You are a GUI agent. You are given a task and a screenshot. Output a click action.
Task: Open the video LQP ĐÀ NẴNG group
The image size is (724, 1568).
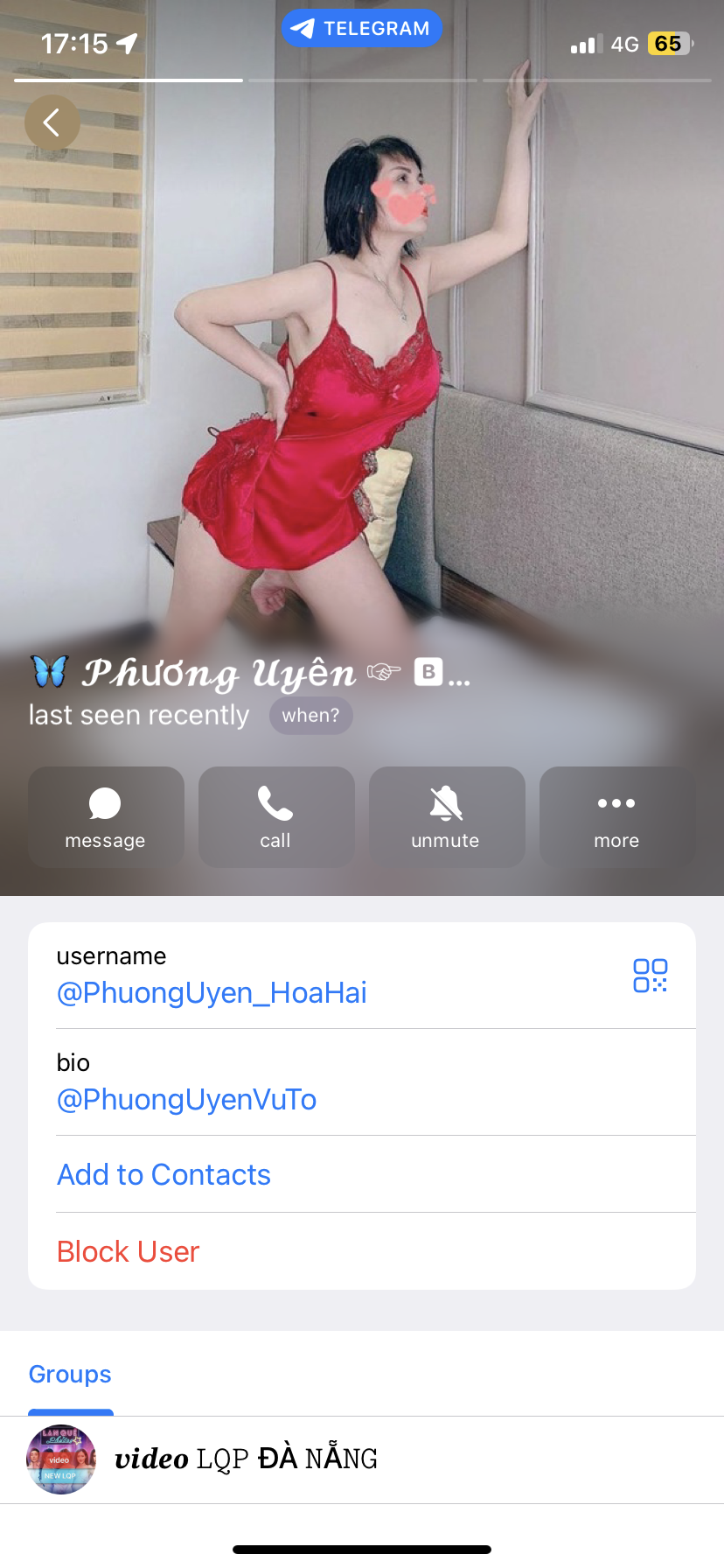246,1459
